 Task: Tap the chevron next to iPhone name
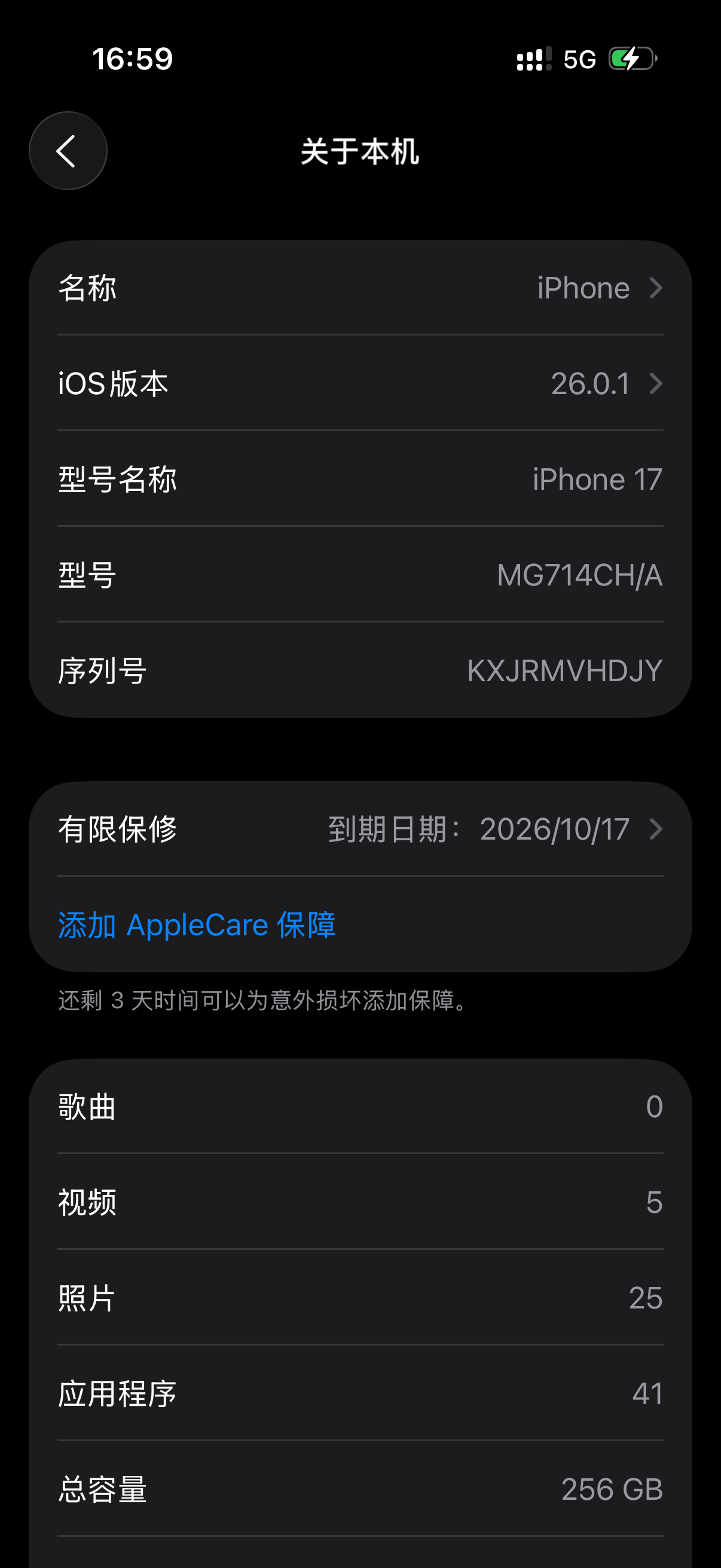click(x=656, y=288)
